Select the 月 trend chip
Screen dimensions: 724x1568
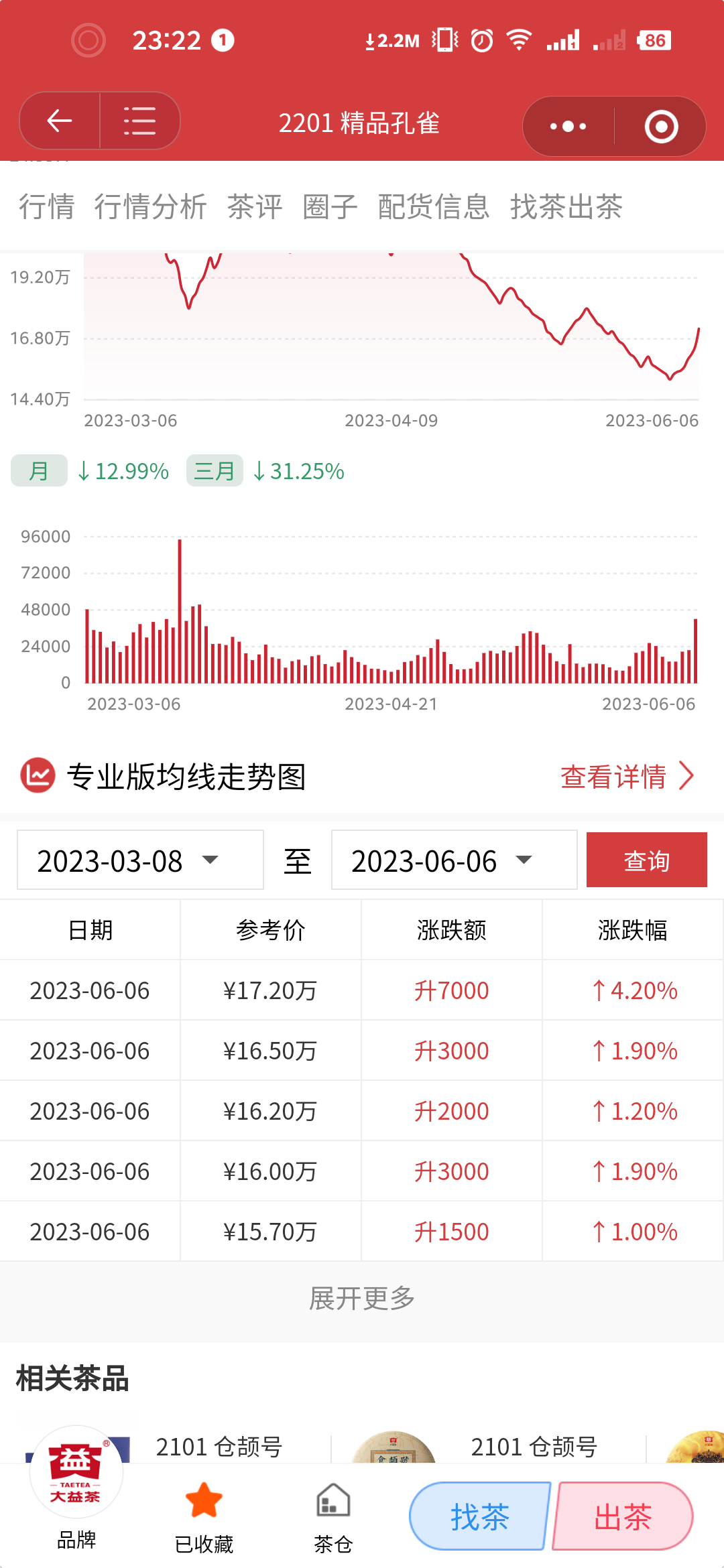(39, 470)
